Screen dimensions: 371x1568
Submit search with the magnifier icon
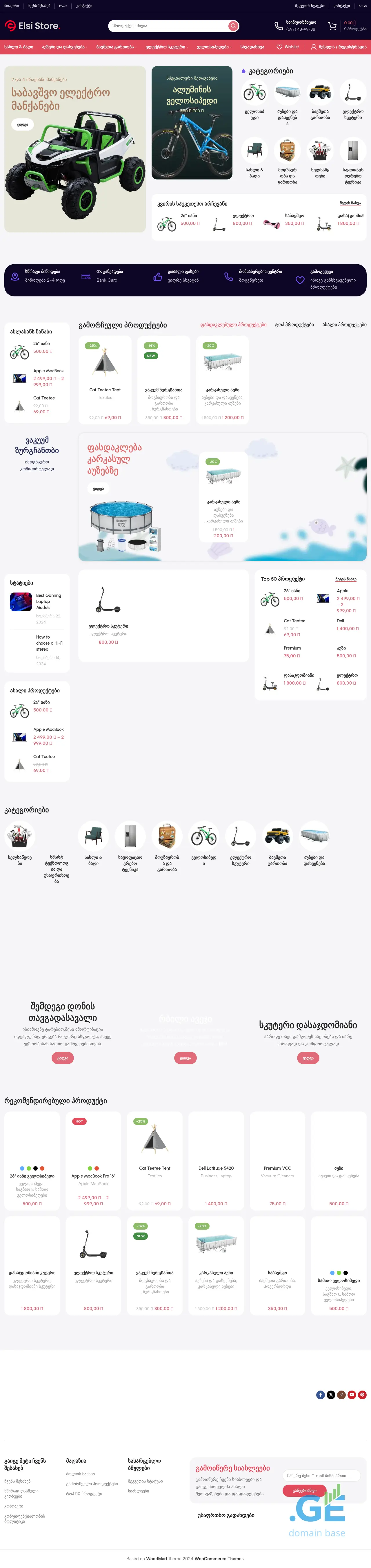tap(233, 26)
